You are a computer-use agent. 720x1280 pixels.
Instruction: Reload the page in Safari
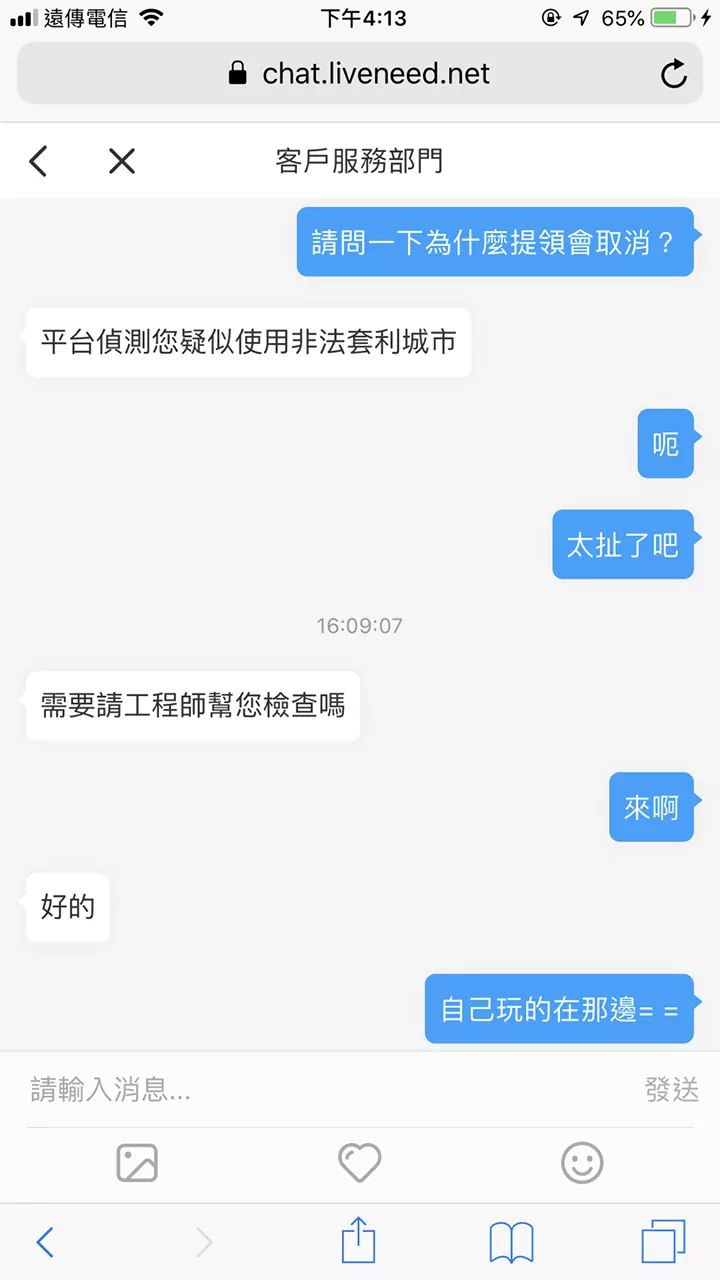(673, 74)
